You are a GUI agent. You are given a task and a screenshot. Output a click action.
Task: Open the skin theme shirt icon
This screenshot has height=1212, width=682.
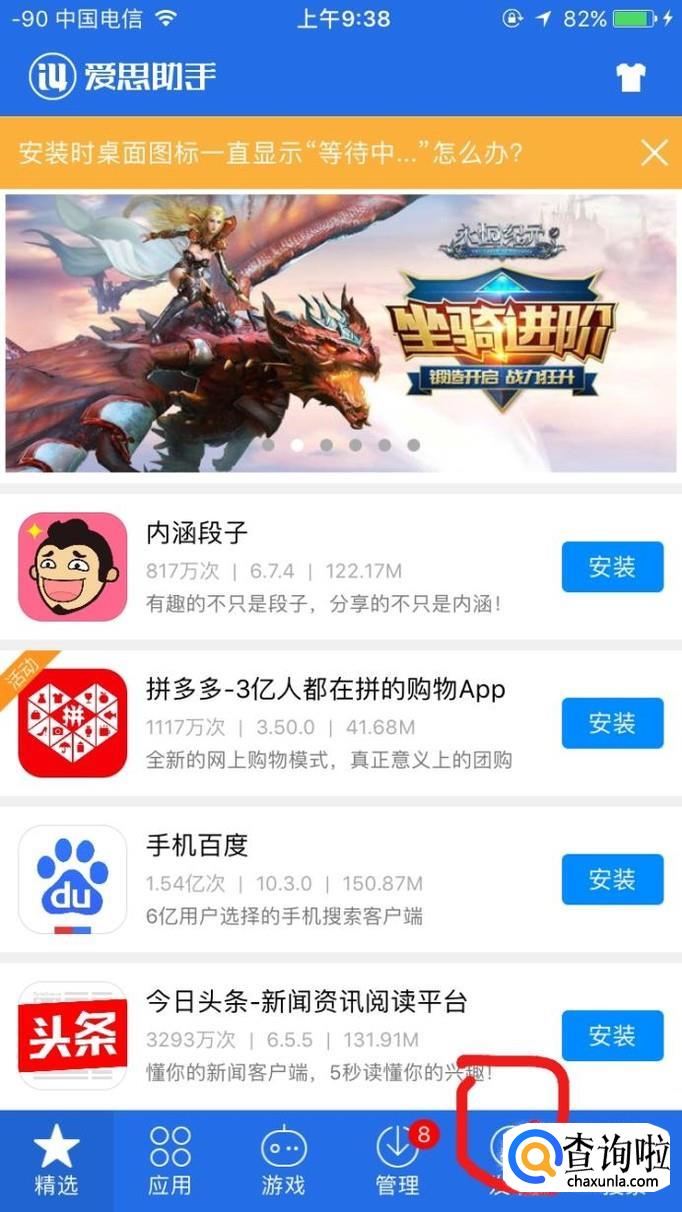(x=631, y=77)
